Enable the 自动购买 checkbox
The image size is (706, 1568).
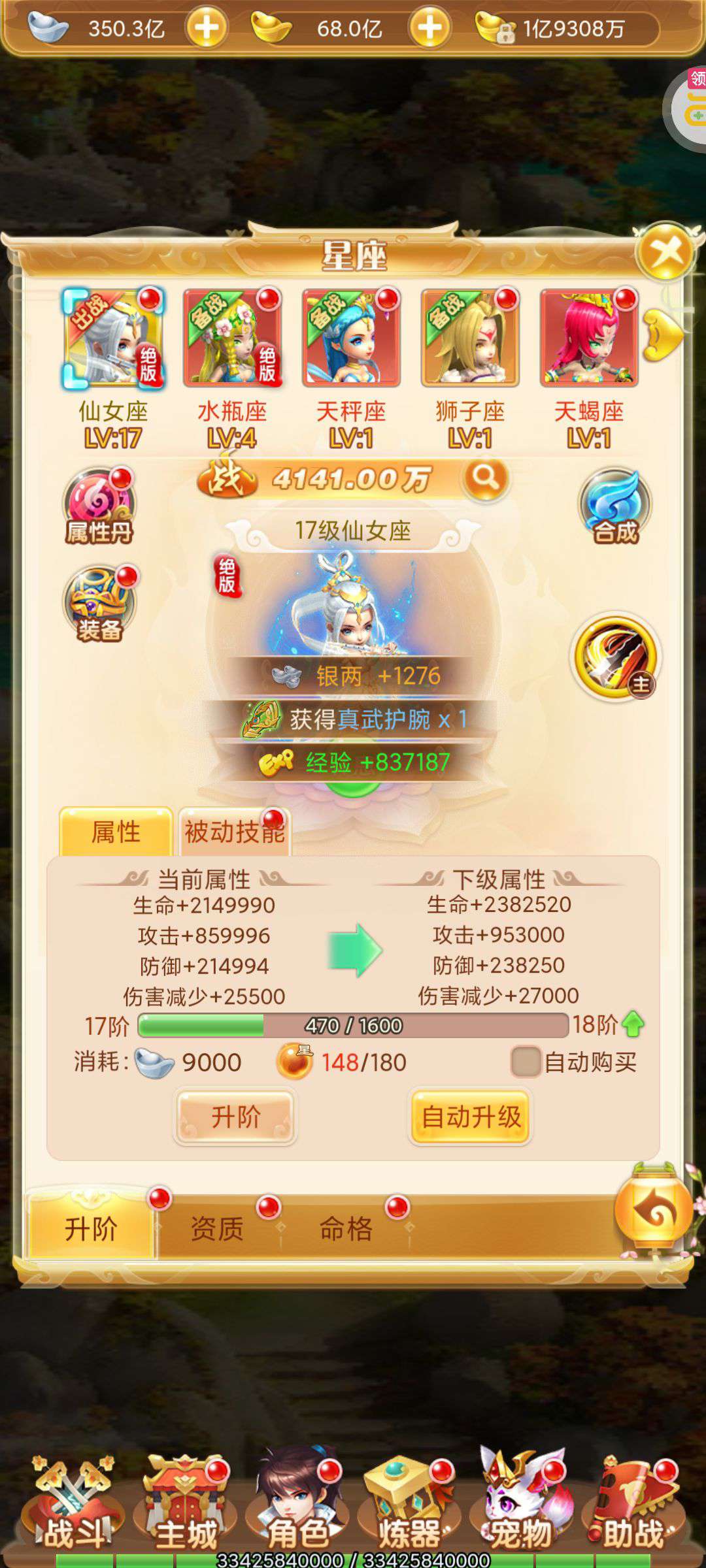pos(526,1062)
